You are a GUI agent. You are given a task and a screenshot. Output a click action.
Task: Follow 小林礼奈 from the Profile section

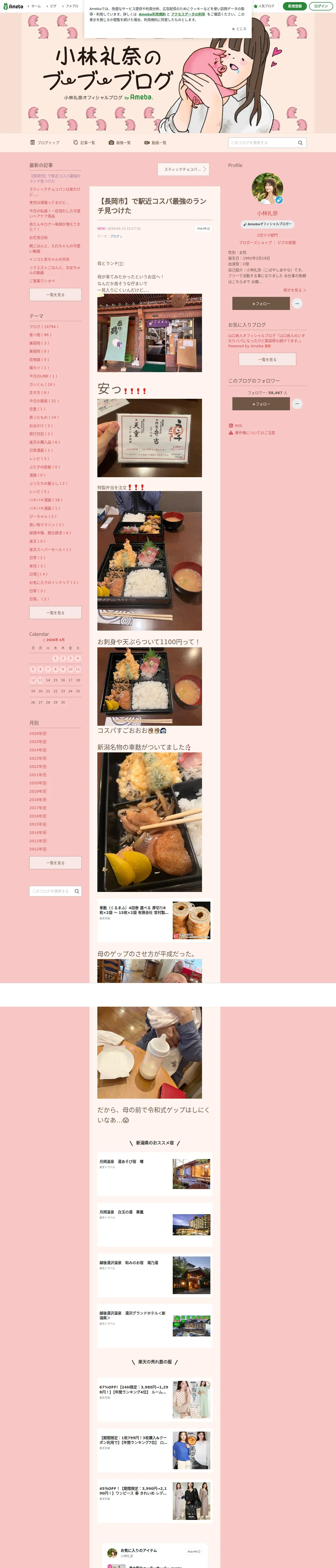[261, 303]
